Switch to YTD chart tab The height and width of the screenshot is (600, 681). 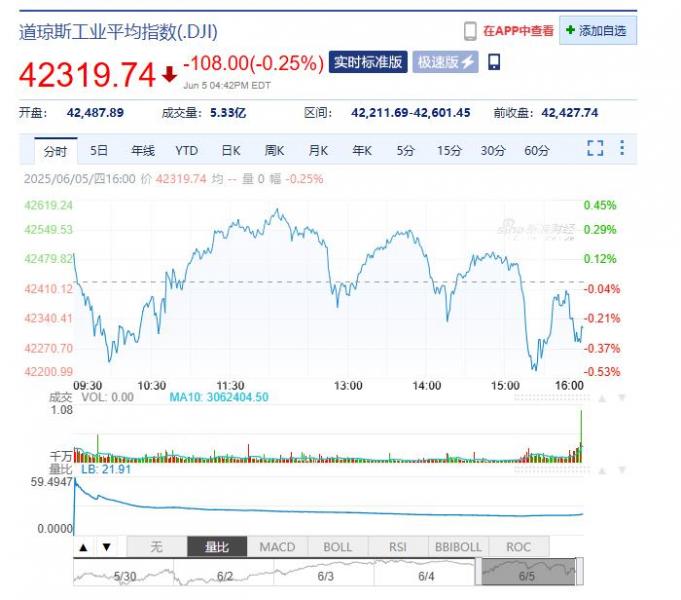(x=186, y=151)
